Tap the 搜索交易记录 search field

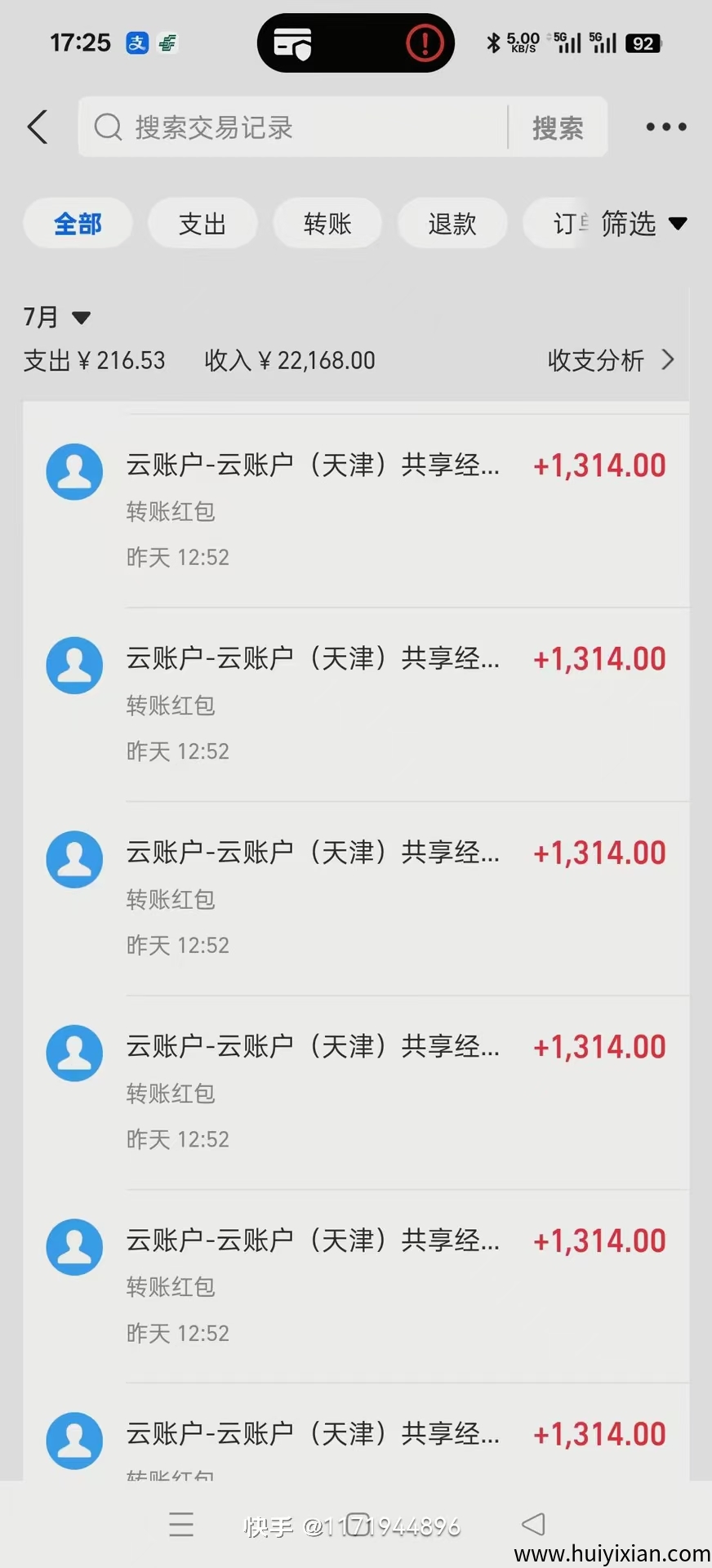[294, 127]
